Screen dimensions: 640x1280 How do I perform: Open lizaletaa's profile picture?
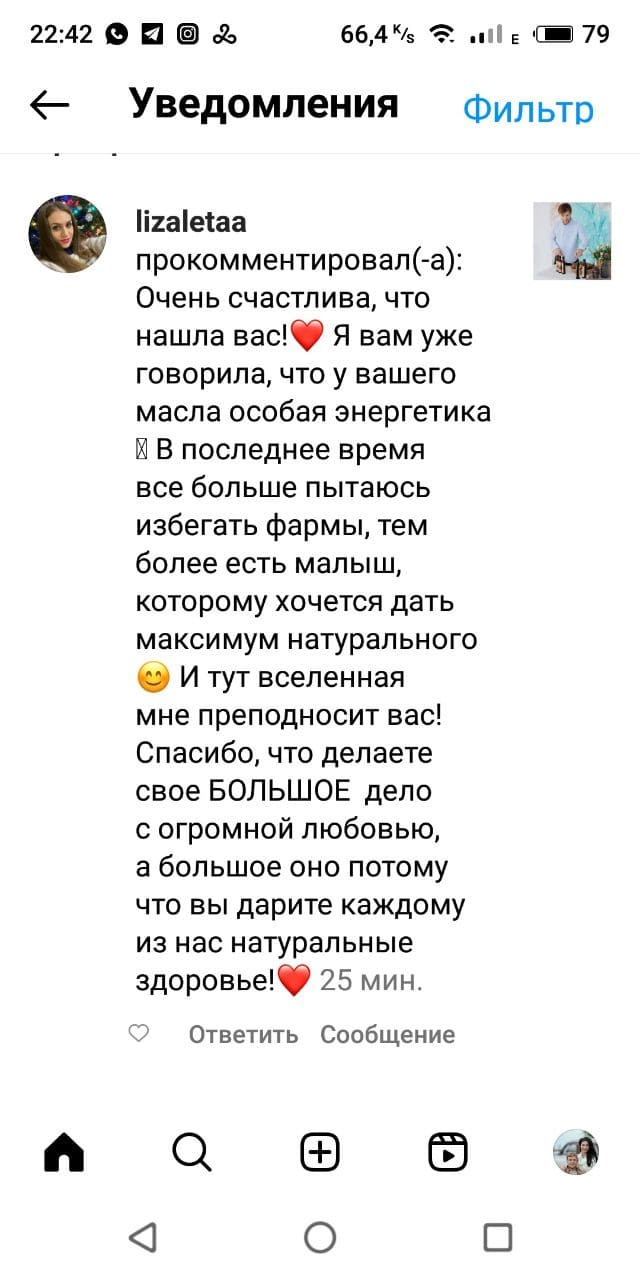click(67, 234)
